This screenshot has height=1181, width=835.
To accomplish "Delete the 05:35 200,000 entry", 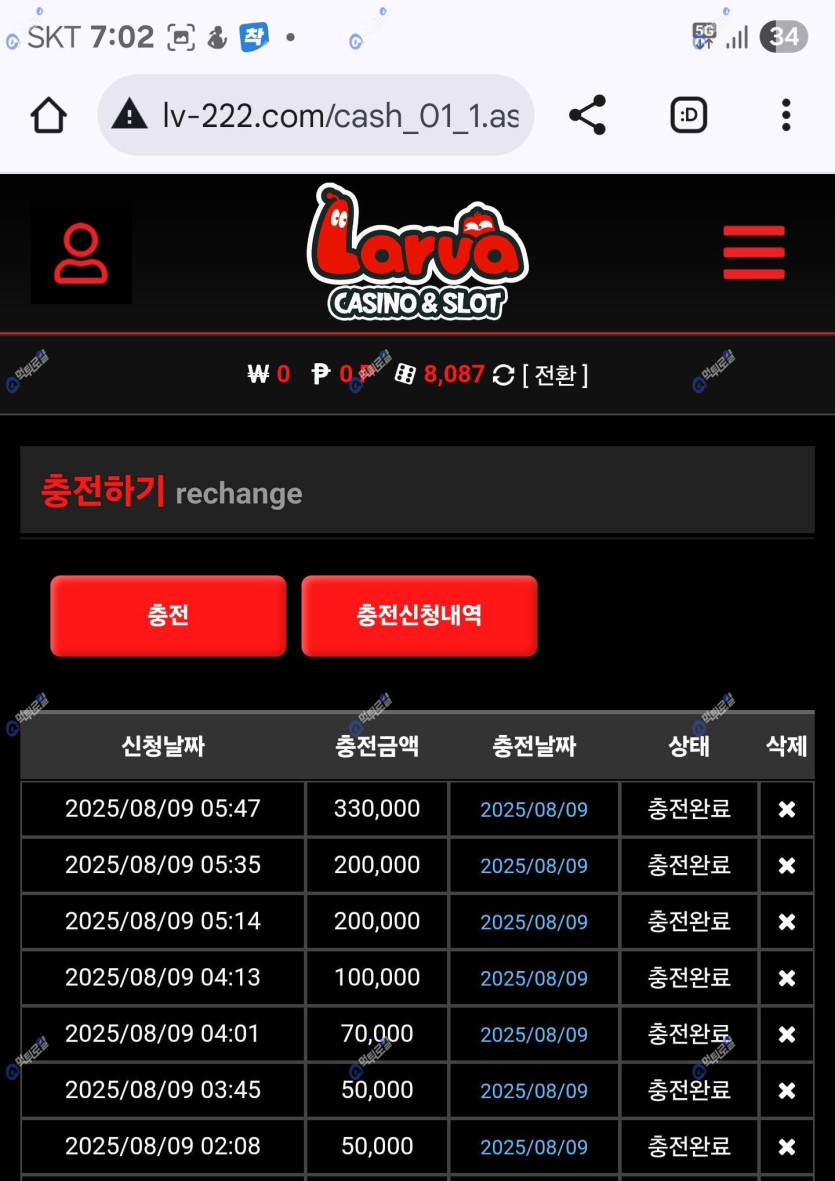I will [x=787, y=865].
